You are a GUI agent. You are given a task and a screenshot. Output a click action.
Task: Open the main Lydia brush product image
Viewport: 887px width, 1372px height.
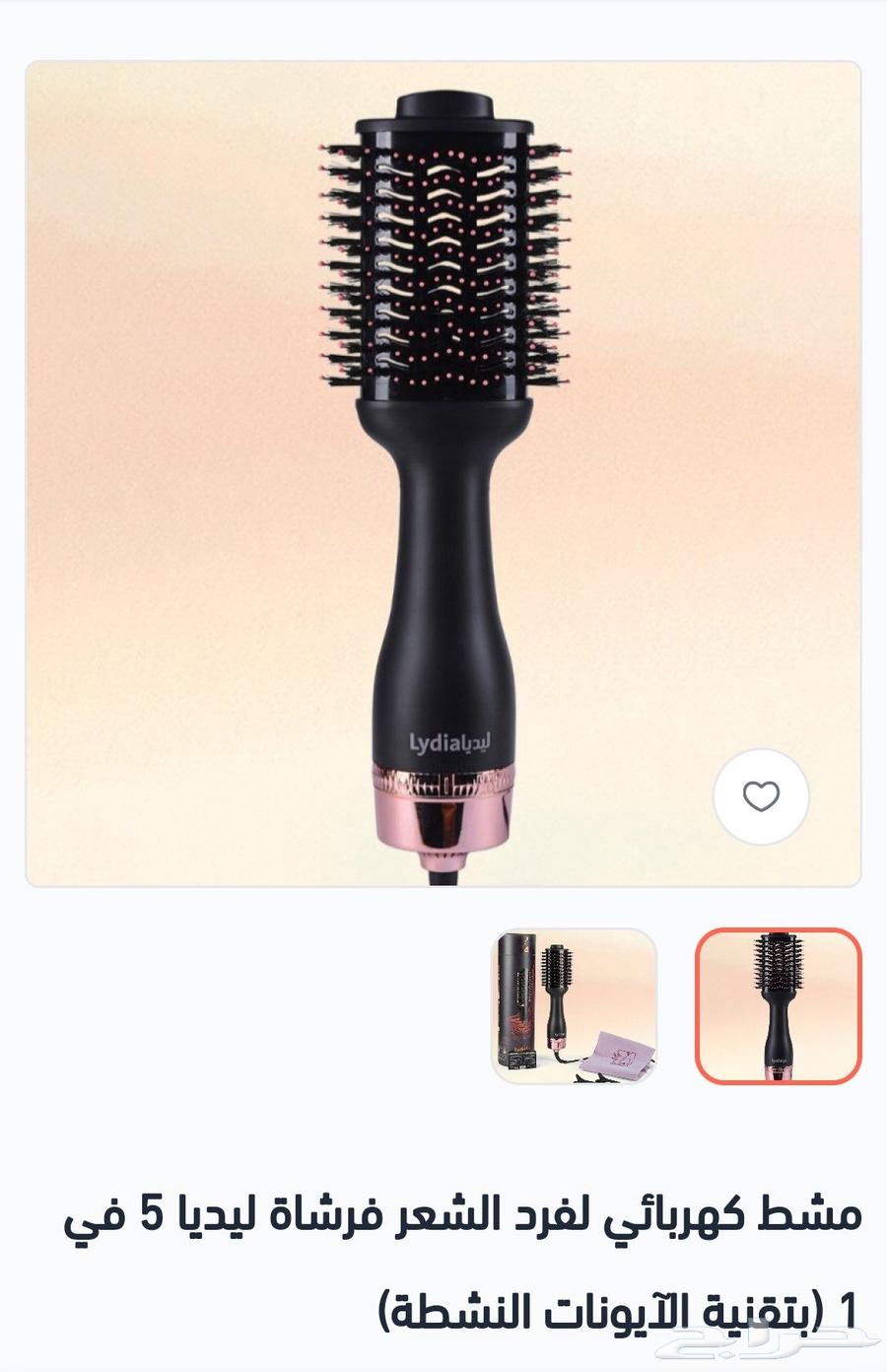click(443, 473)
